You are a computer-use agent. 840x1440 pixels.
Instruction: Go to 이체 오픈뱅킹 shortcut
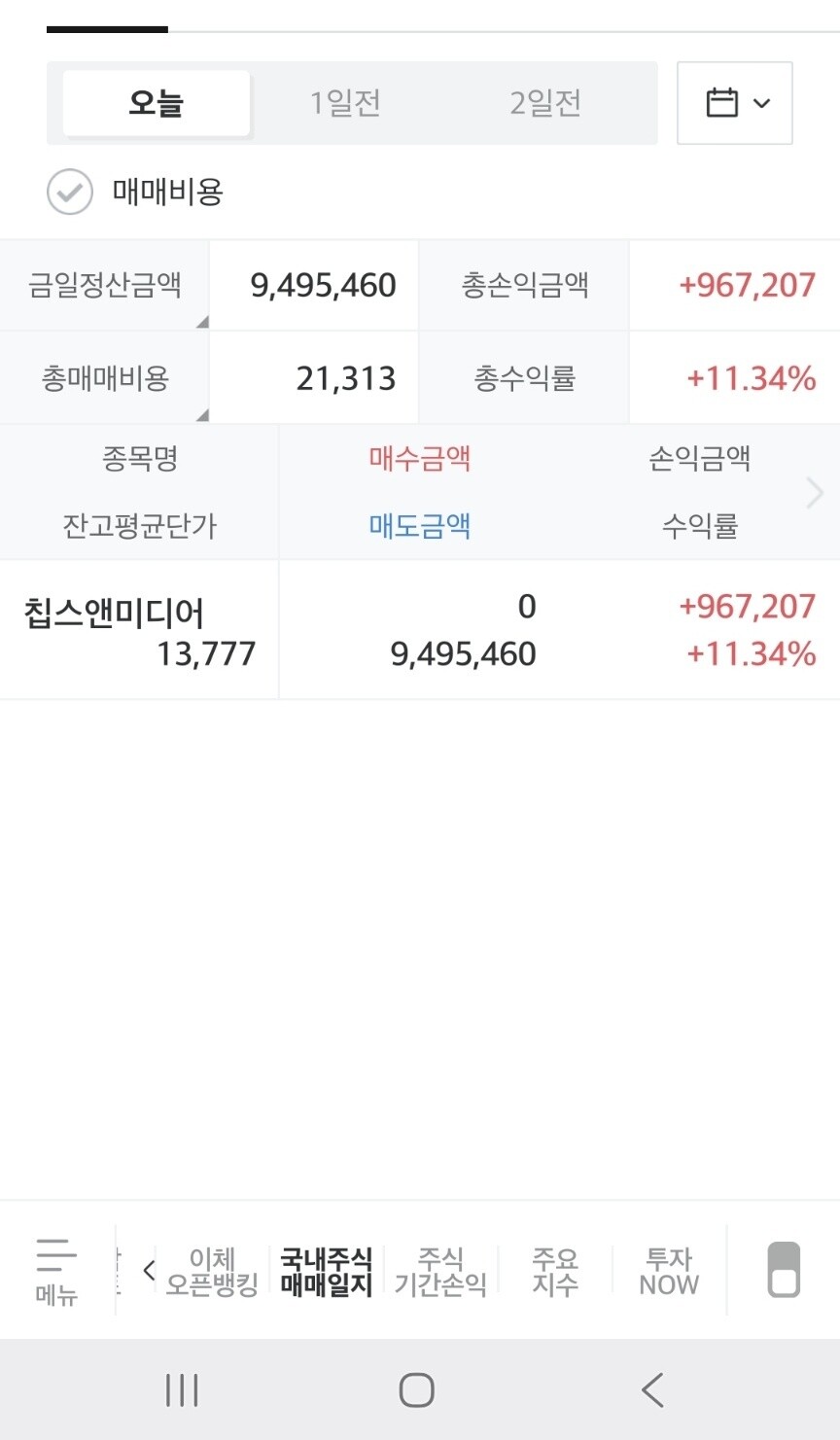(212, 1272)
